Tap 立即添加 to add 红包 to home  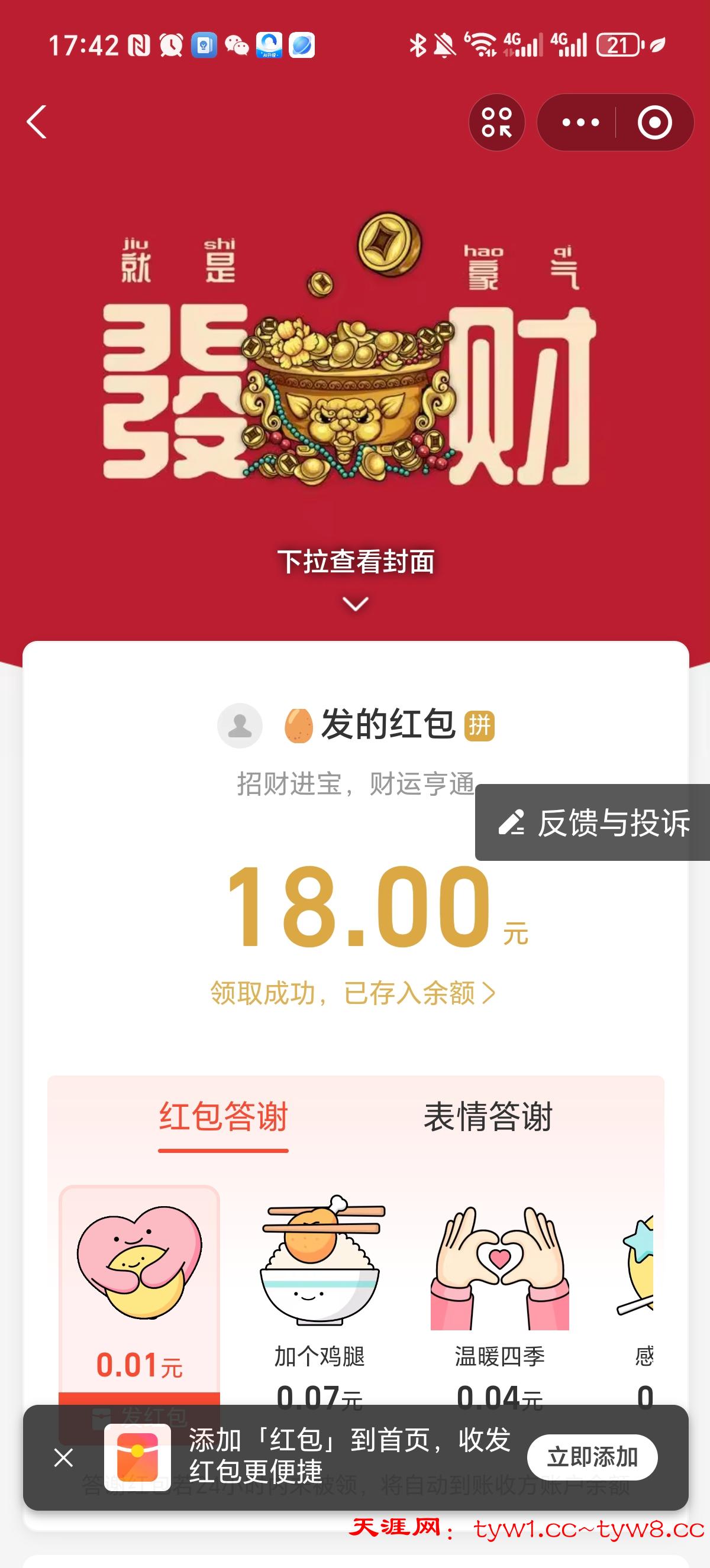point(592,1457)
